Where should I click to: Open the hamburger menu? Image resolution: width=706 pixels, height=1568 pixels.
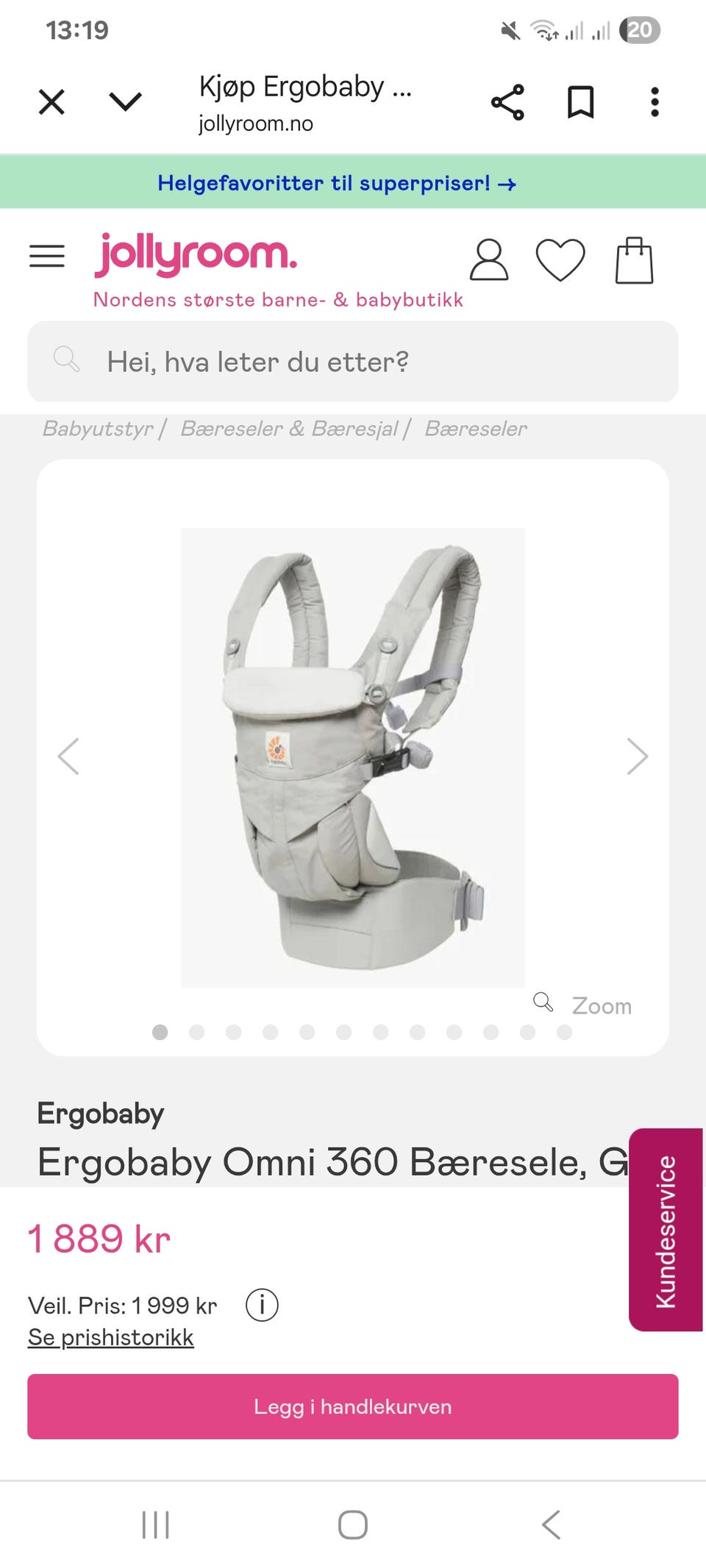coord(47,257)
